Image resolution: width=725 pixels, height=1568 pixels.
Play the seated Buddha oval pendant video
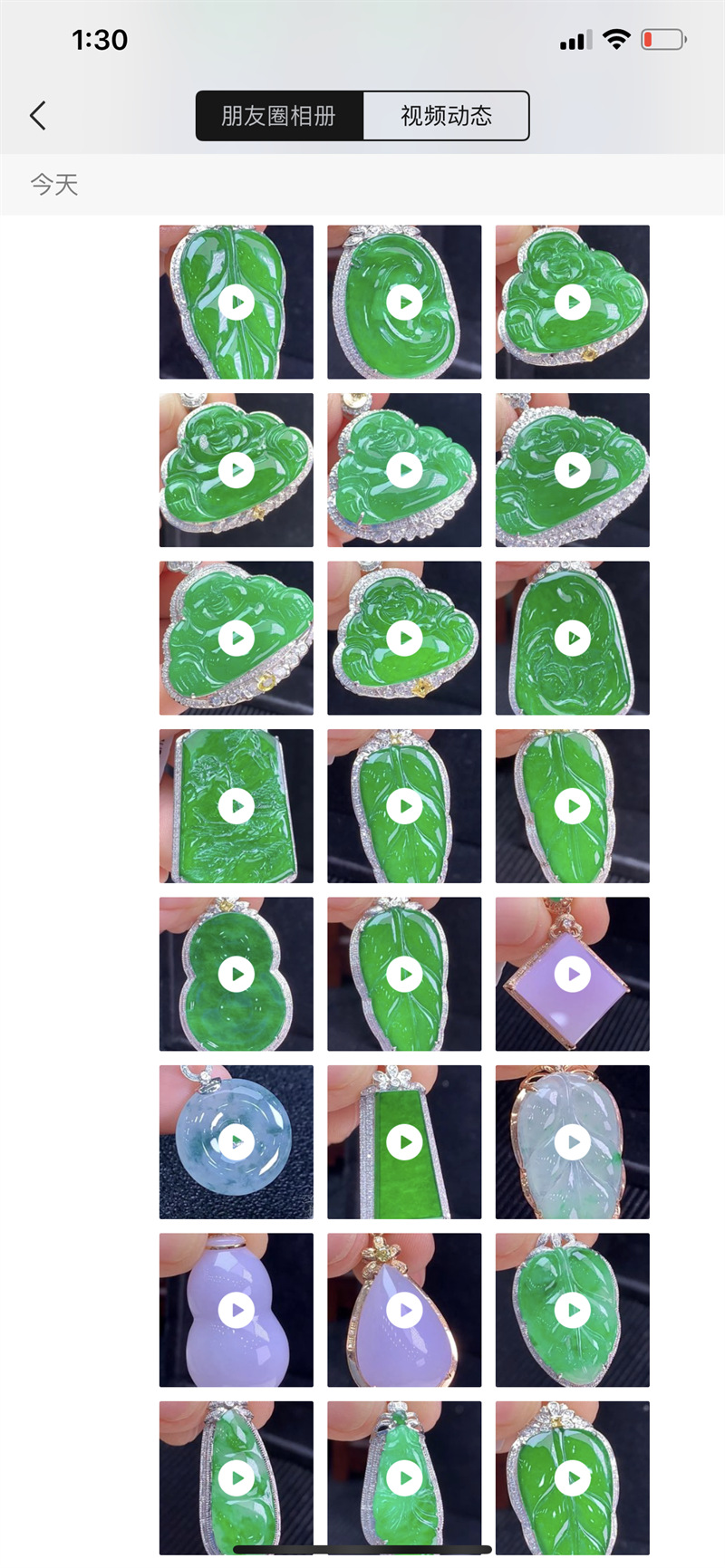click(x=572, y=639)
